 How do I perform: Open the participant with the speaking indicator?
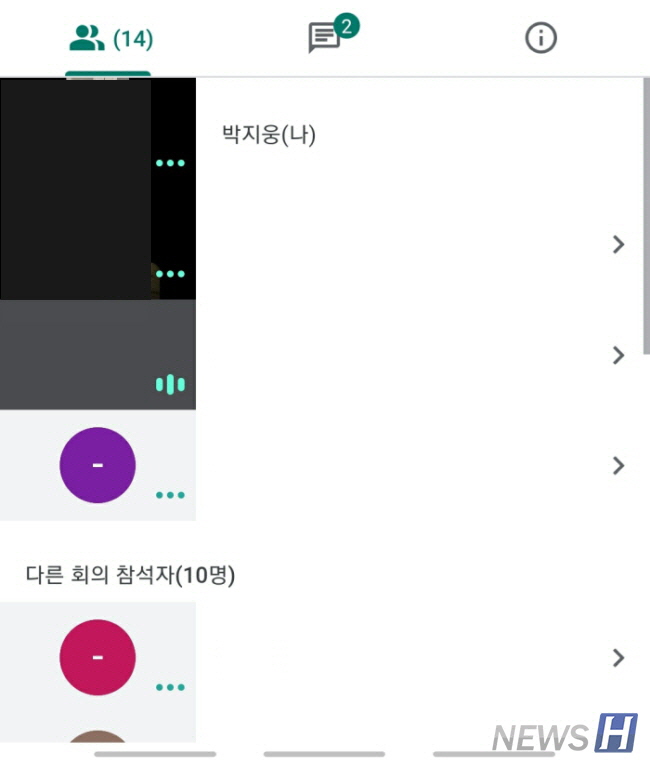(617, 355)
